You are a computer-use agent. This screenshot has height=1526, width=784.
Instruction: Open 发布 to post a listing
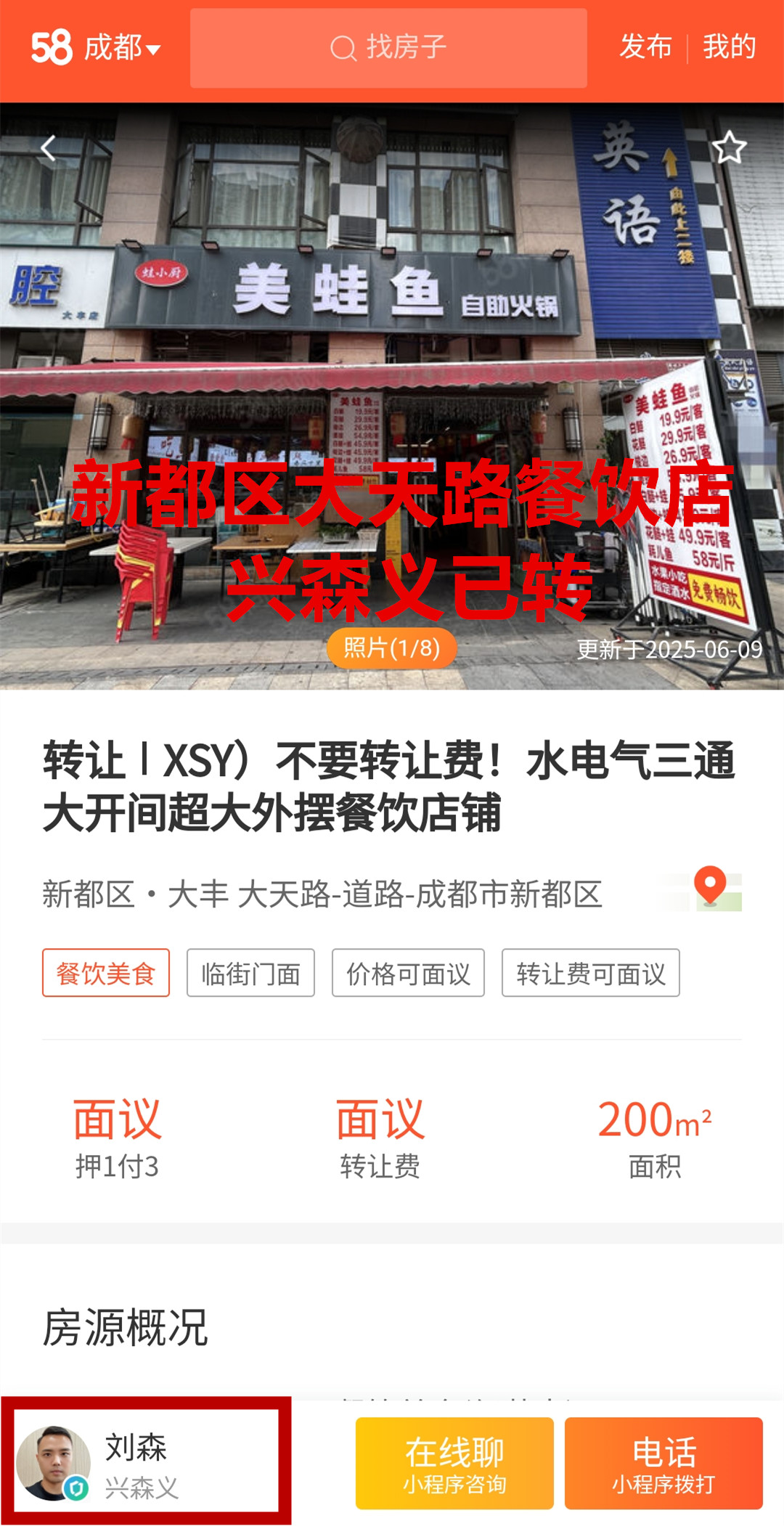[x=645, y=47]
